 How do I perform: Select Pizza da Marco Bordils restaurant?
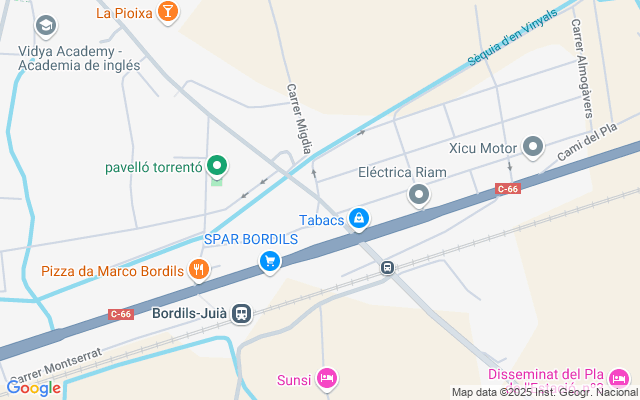(x=199, y=270)
